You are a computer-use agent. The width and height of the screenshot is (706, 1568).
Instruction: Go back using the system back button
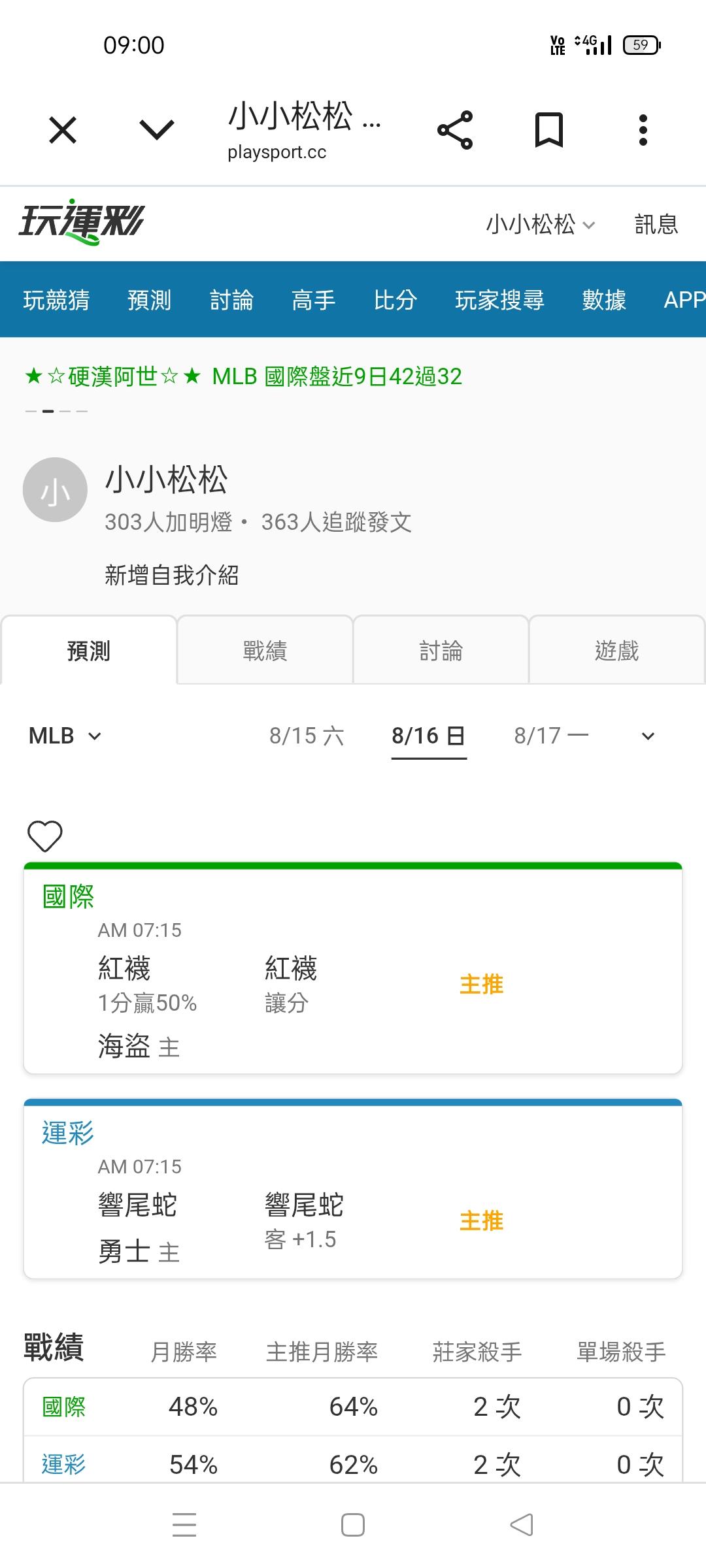522,1525
